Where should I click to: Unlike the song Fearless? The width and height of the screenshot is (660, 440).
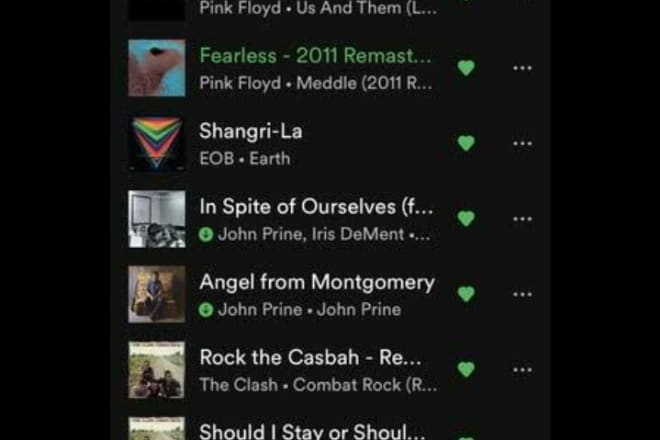[x=466, y=69]
